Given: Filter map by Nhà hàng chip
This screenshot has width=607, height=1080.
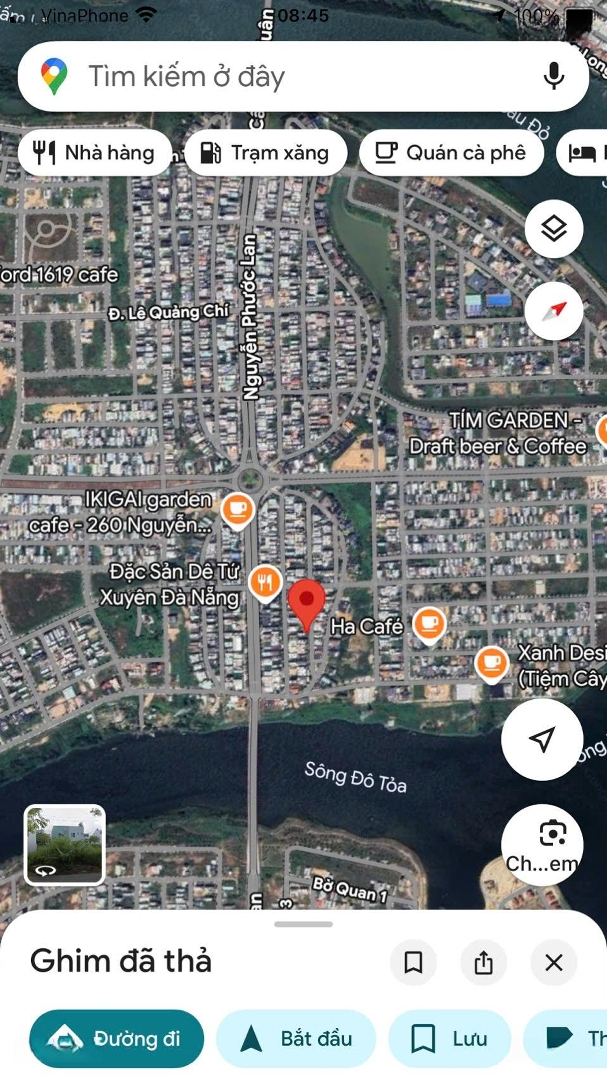Looking at the screenshot, I should pyautogui.click(x=94, y=153).
